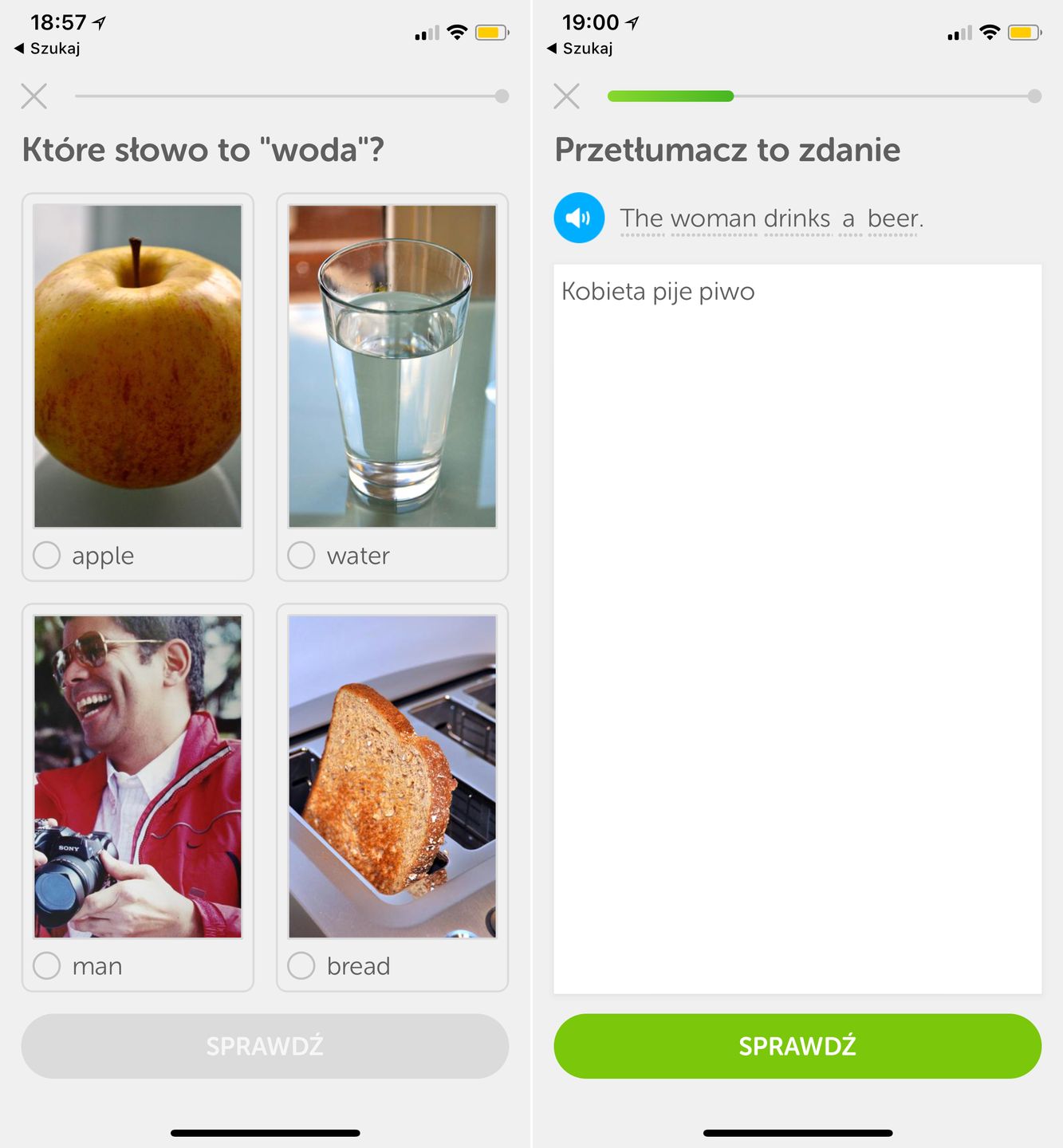Show hint for the word "drinks"
Screen dimensions: 1063x1148
click(797, 218)
